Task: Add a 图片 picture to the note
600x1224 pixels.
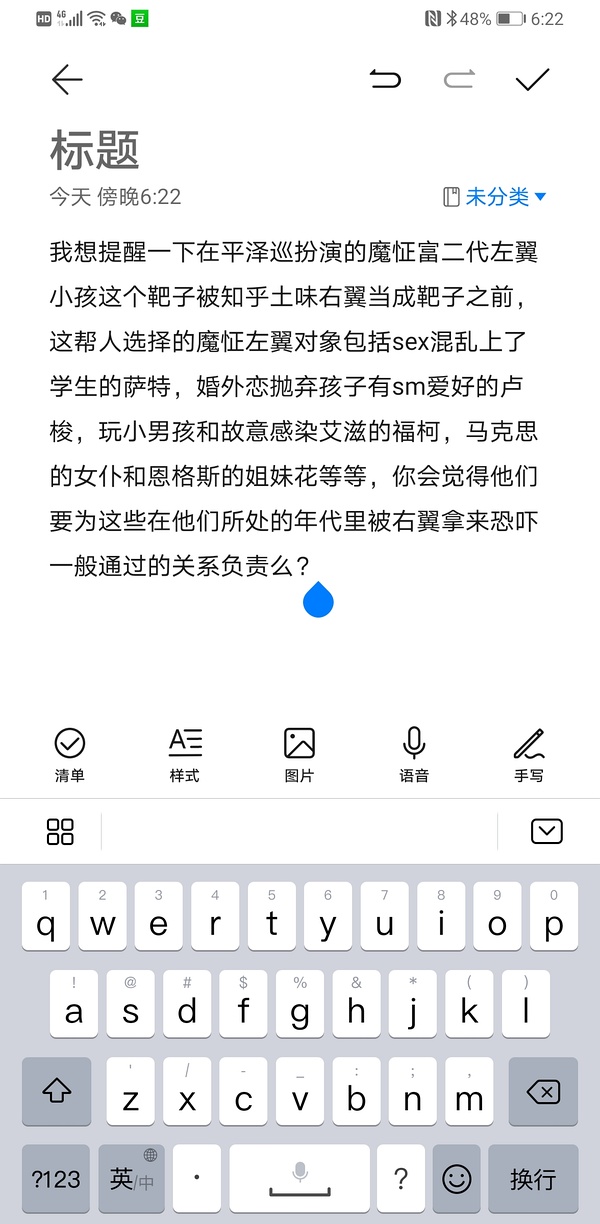Action: pyautogui.click(x=300, y=754)
